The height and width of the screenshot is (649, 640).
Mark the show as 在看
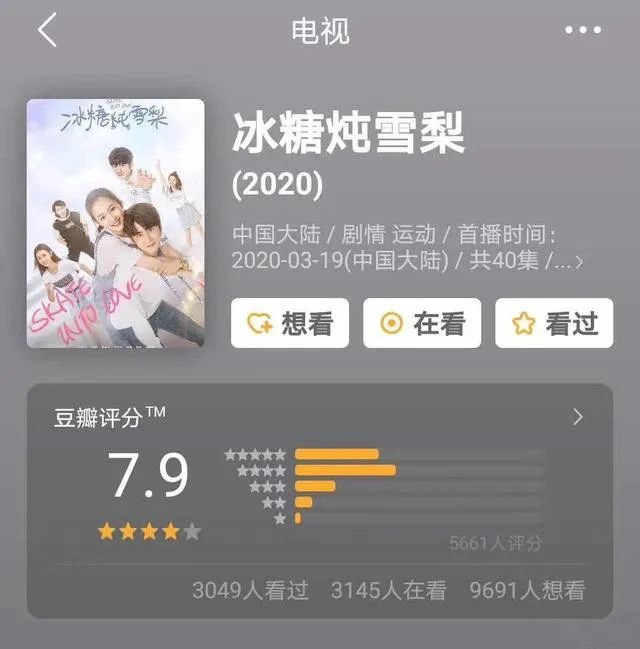[x=422, y=323]
